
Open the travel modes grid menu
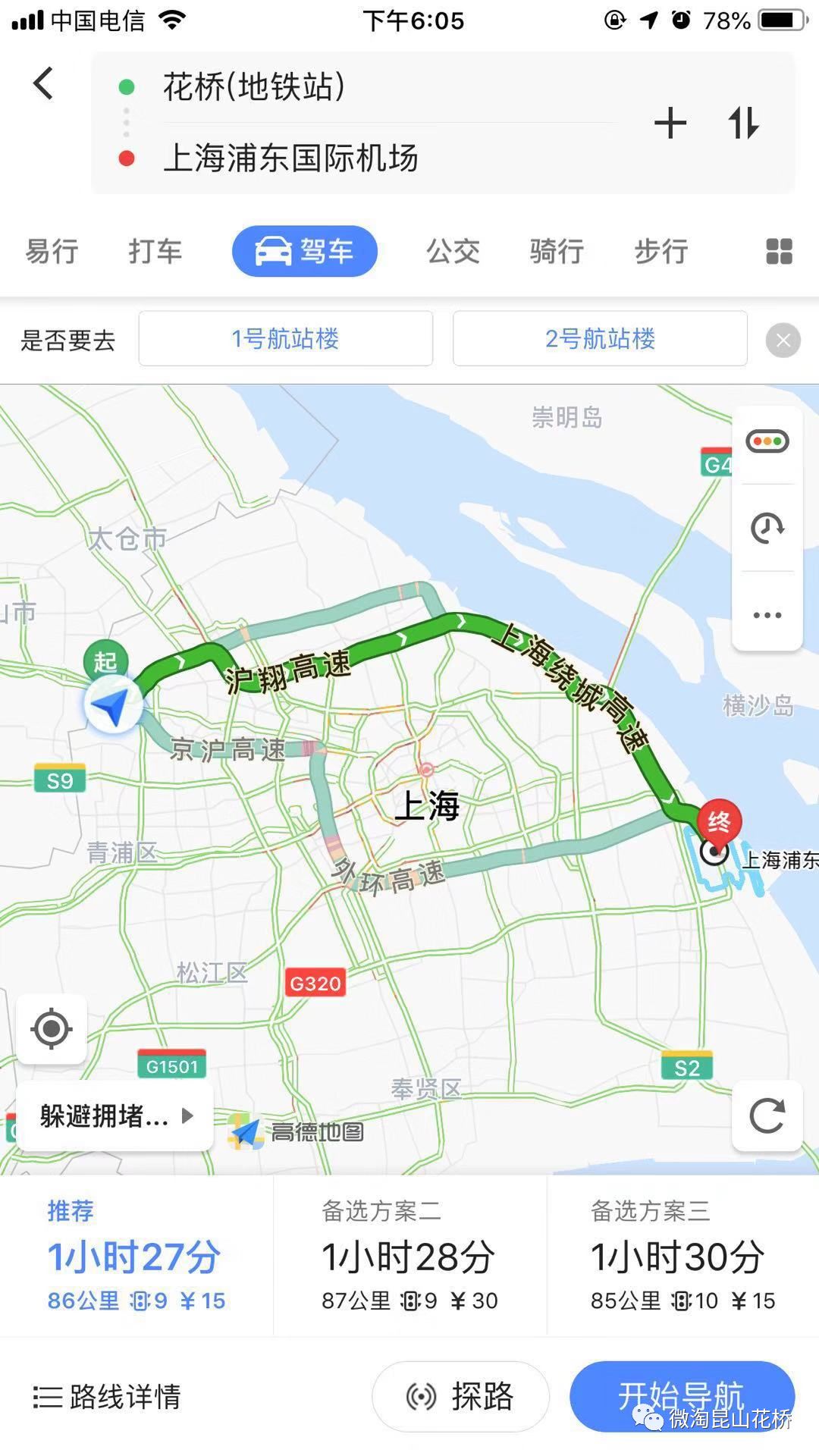(x=779, y=251)
